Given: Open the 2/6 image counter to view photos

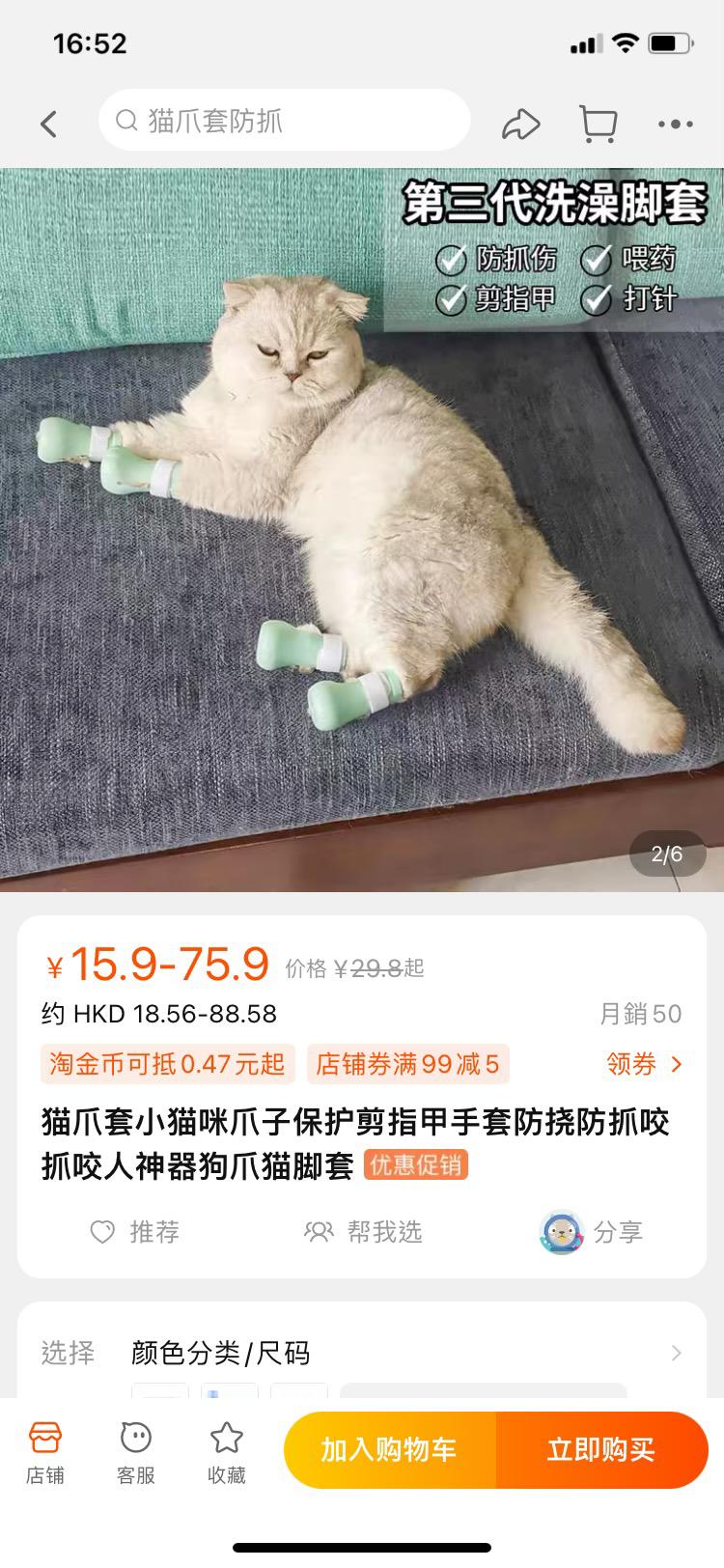Looking at the screenshot, I should point(667,854).
